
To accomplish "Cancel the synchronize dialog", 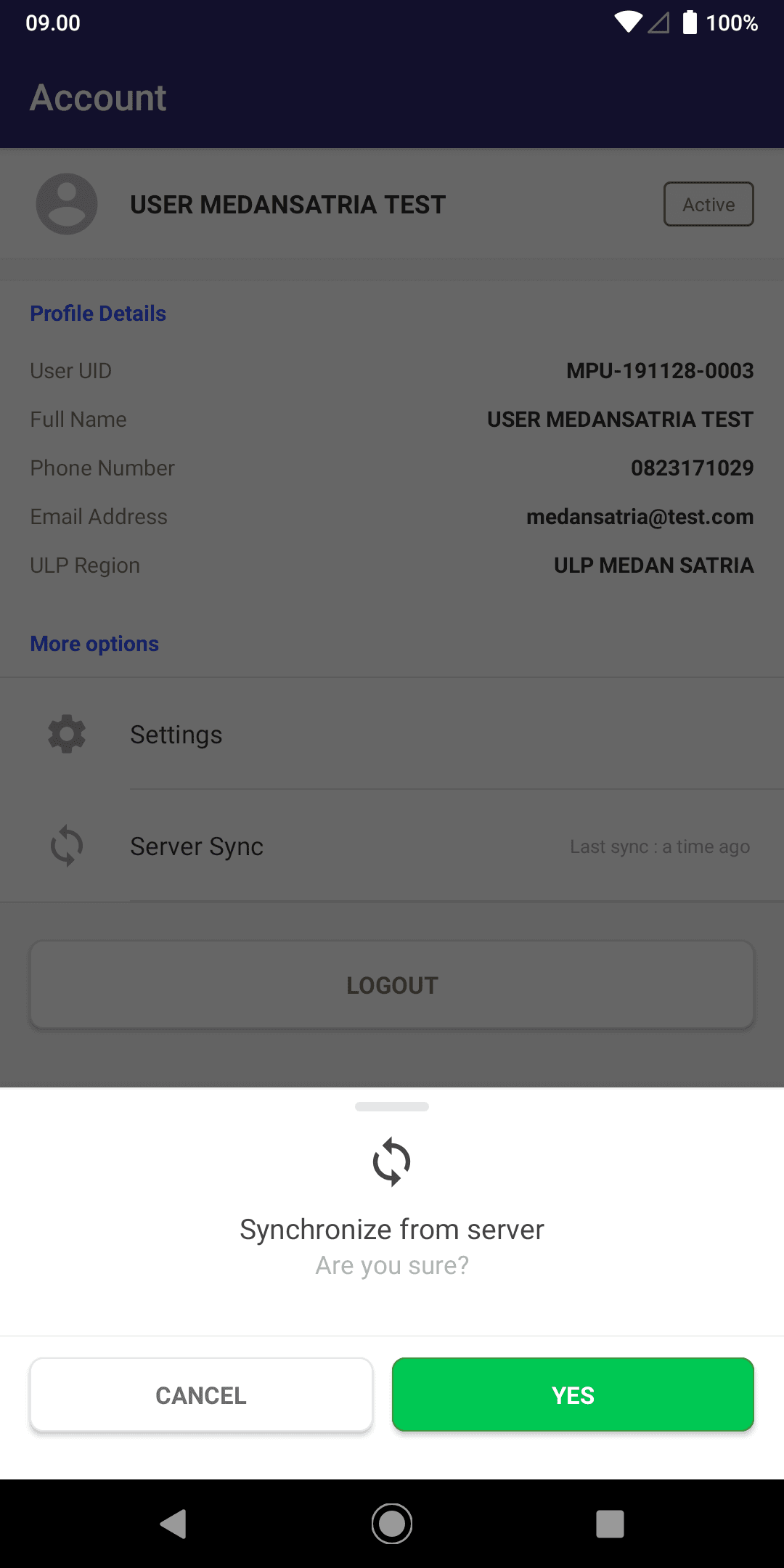I will pyautogui.click(x=201, y=1395).
